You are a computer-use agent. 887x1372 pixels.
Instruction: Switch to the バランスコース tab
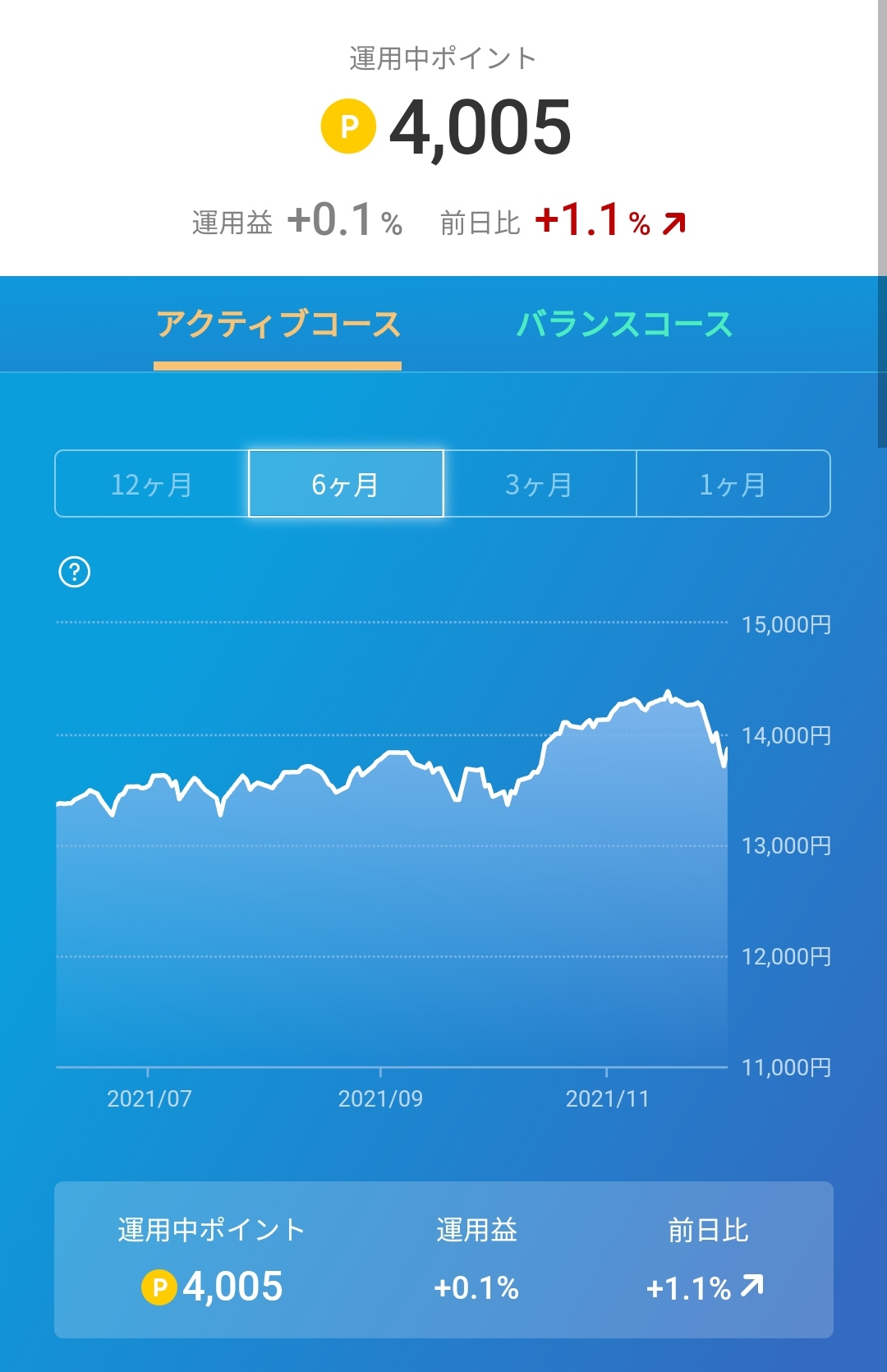coord(624,325)
